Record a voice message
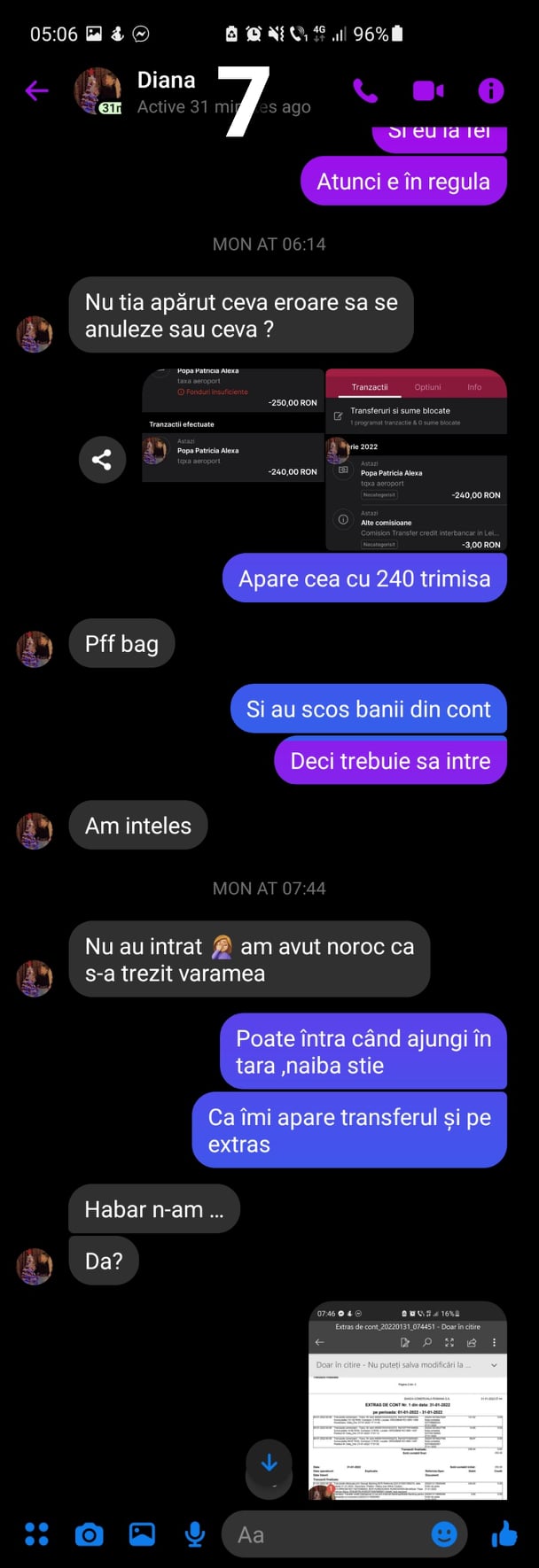This screenshot has width=539, height=1568. tap(195, 1534)
